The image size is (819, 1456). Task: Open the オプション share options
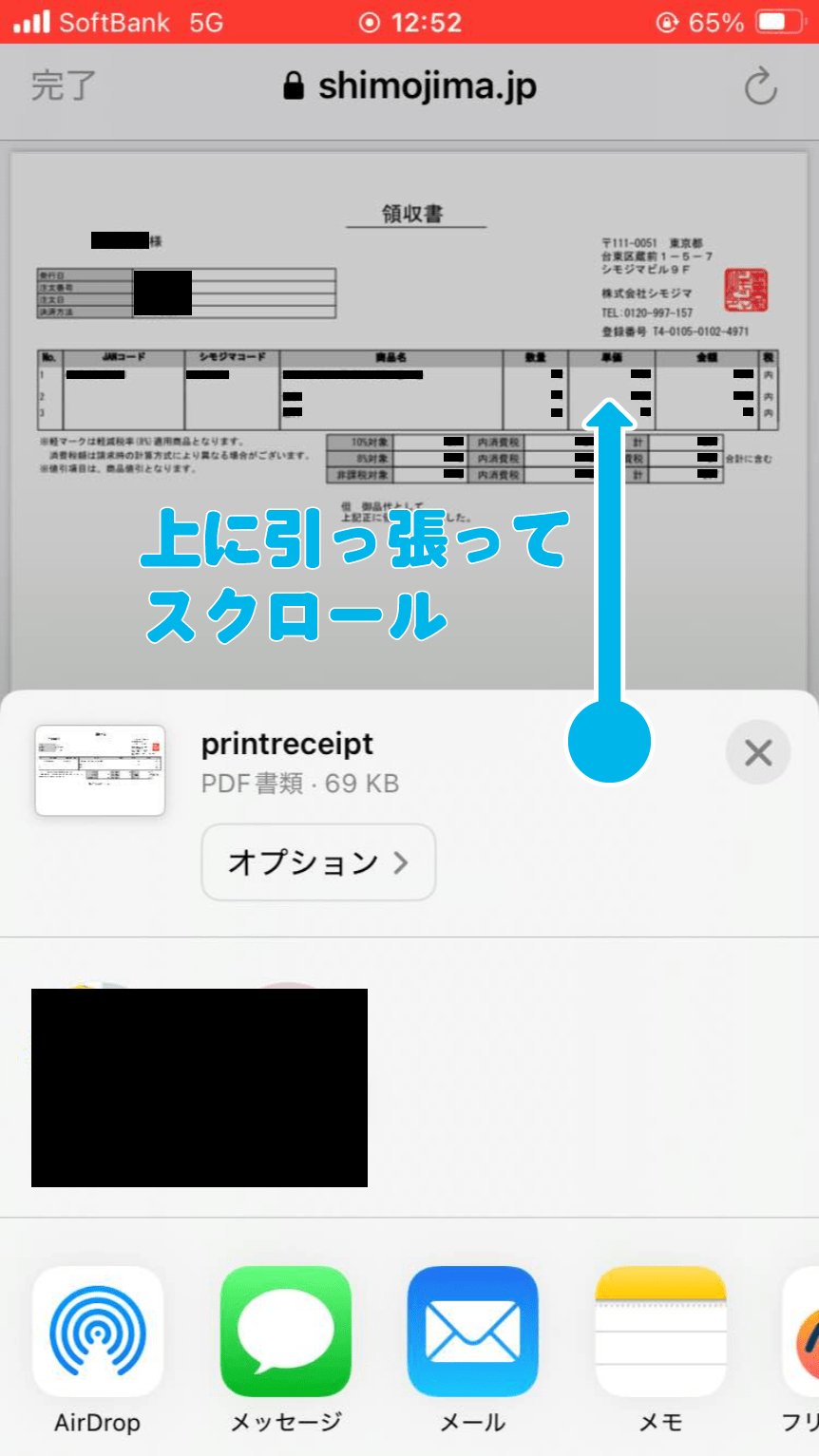(x=318, y=862)
